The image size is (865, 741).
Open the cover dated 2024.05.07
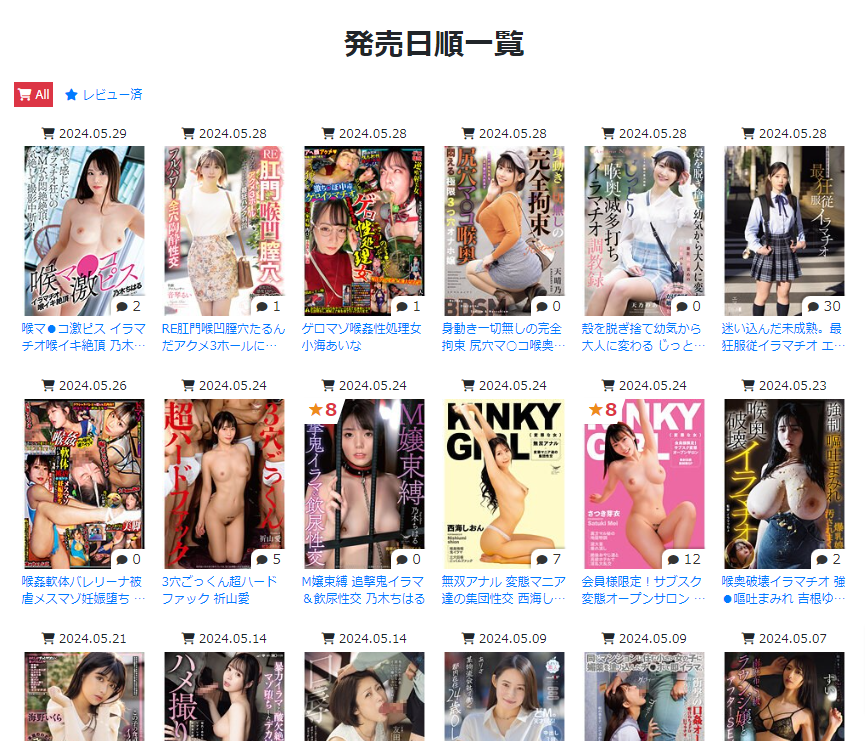(x=784, y=696)
